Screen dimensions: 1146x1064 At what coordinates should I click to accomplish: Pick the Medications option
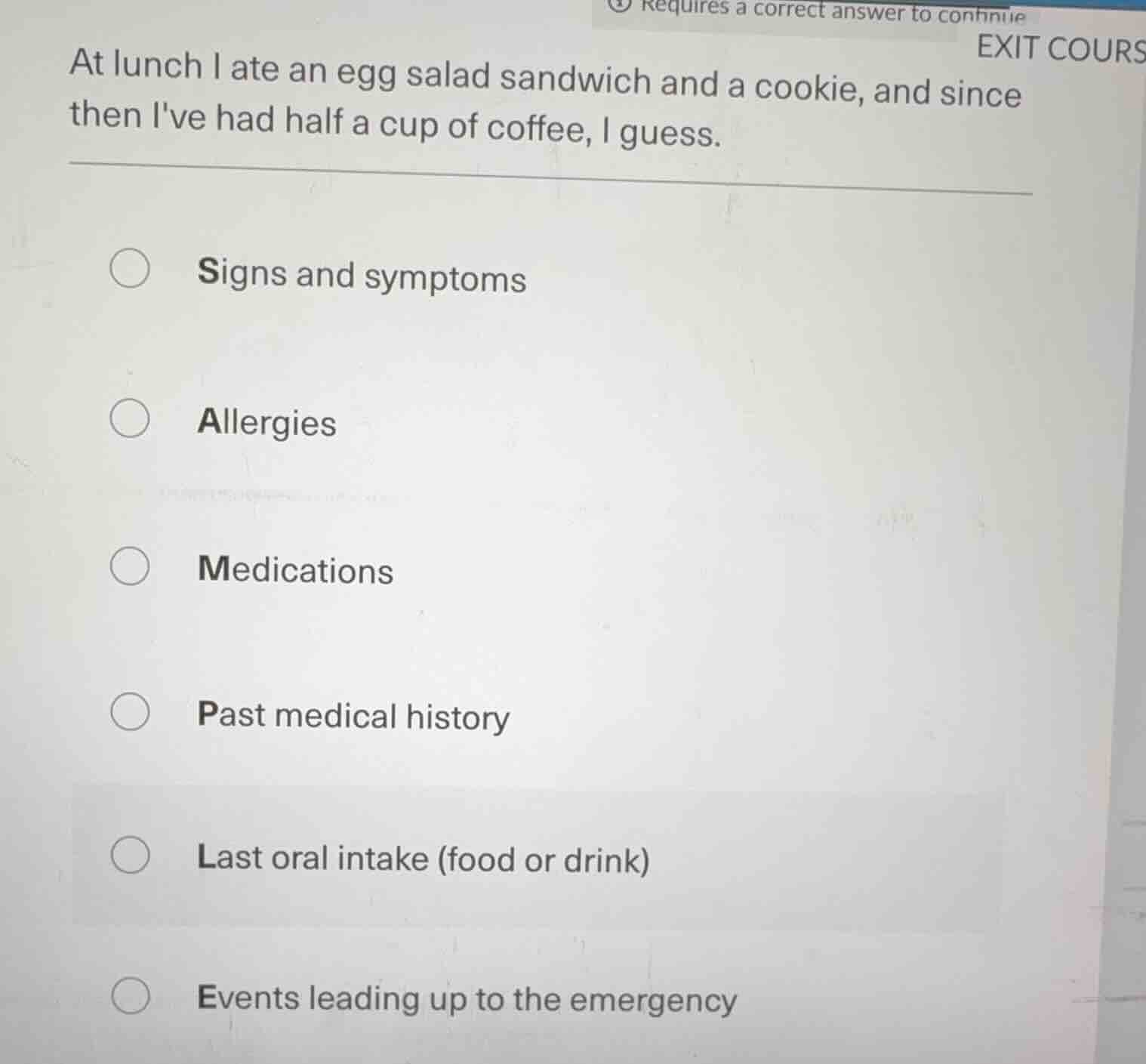click(x=130, y=567)
